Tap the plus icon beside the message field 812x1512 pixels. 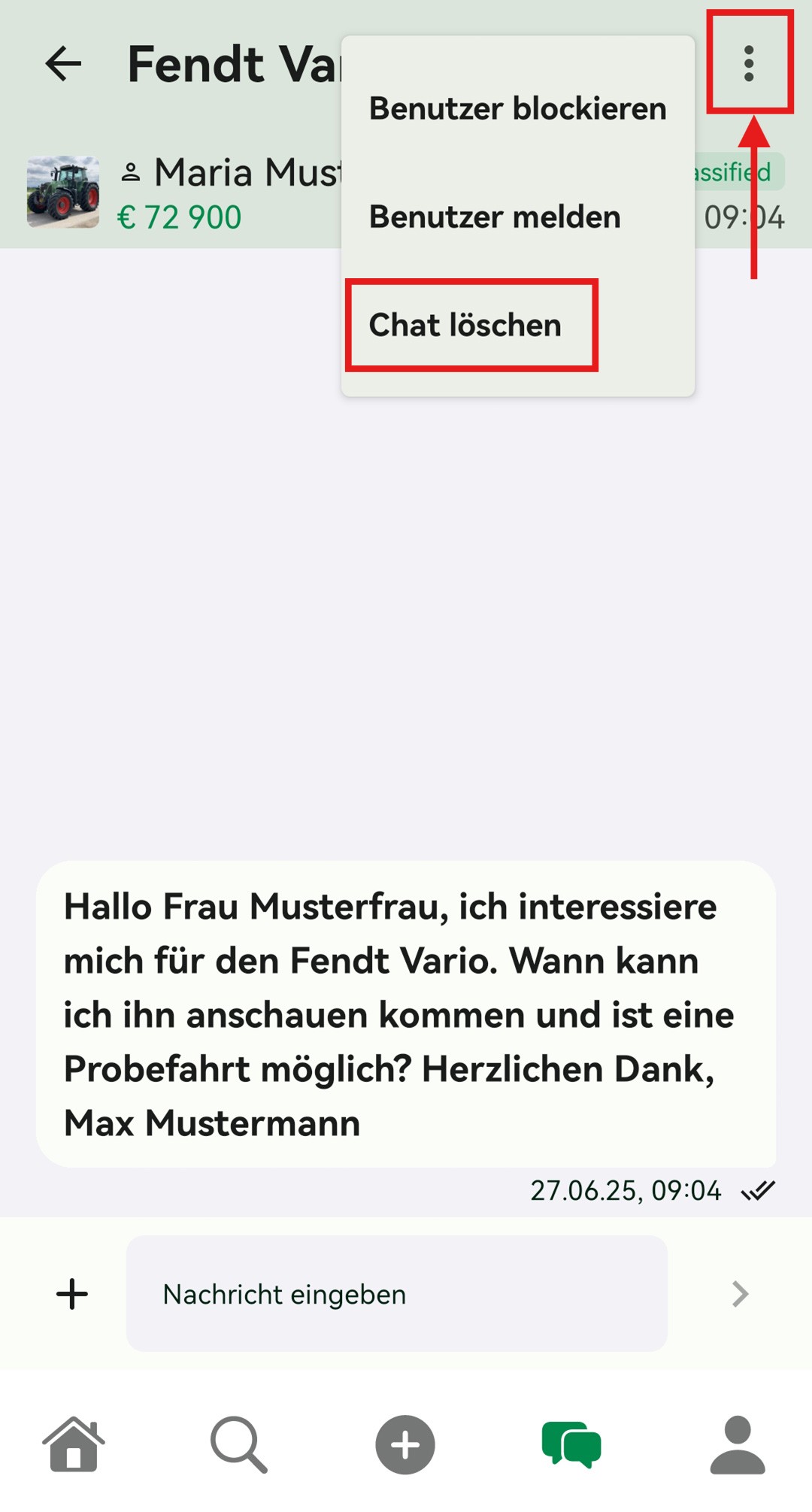point(72,1293)
